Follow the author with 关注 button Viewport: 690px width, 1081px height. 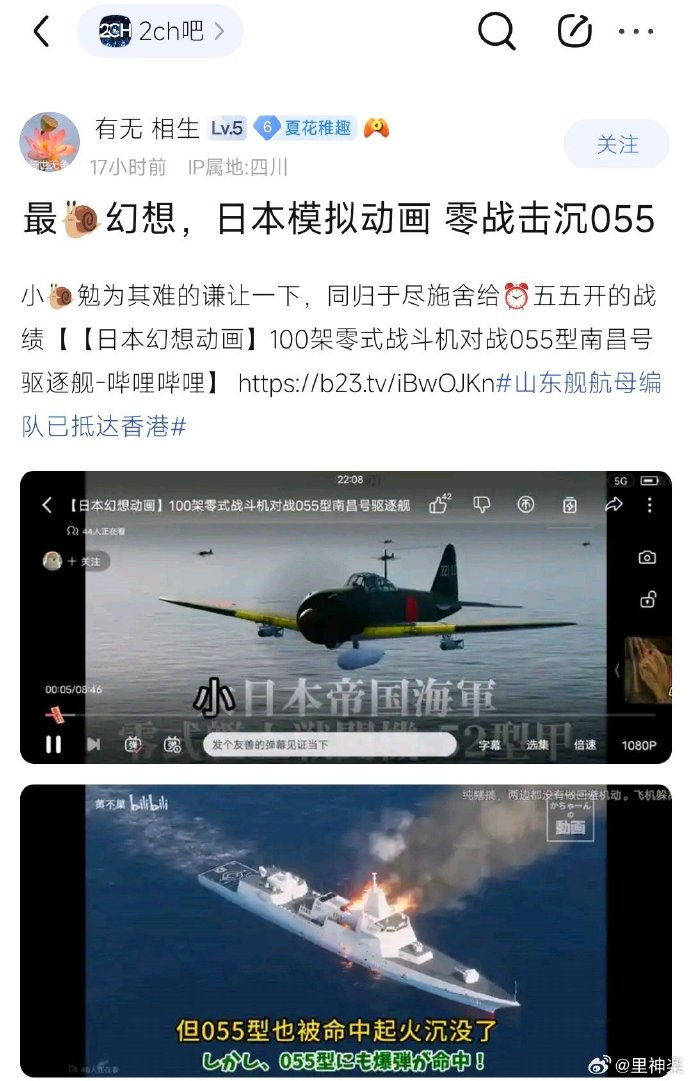point(616,144)
